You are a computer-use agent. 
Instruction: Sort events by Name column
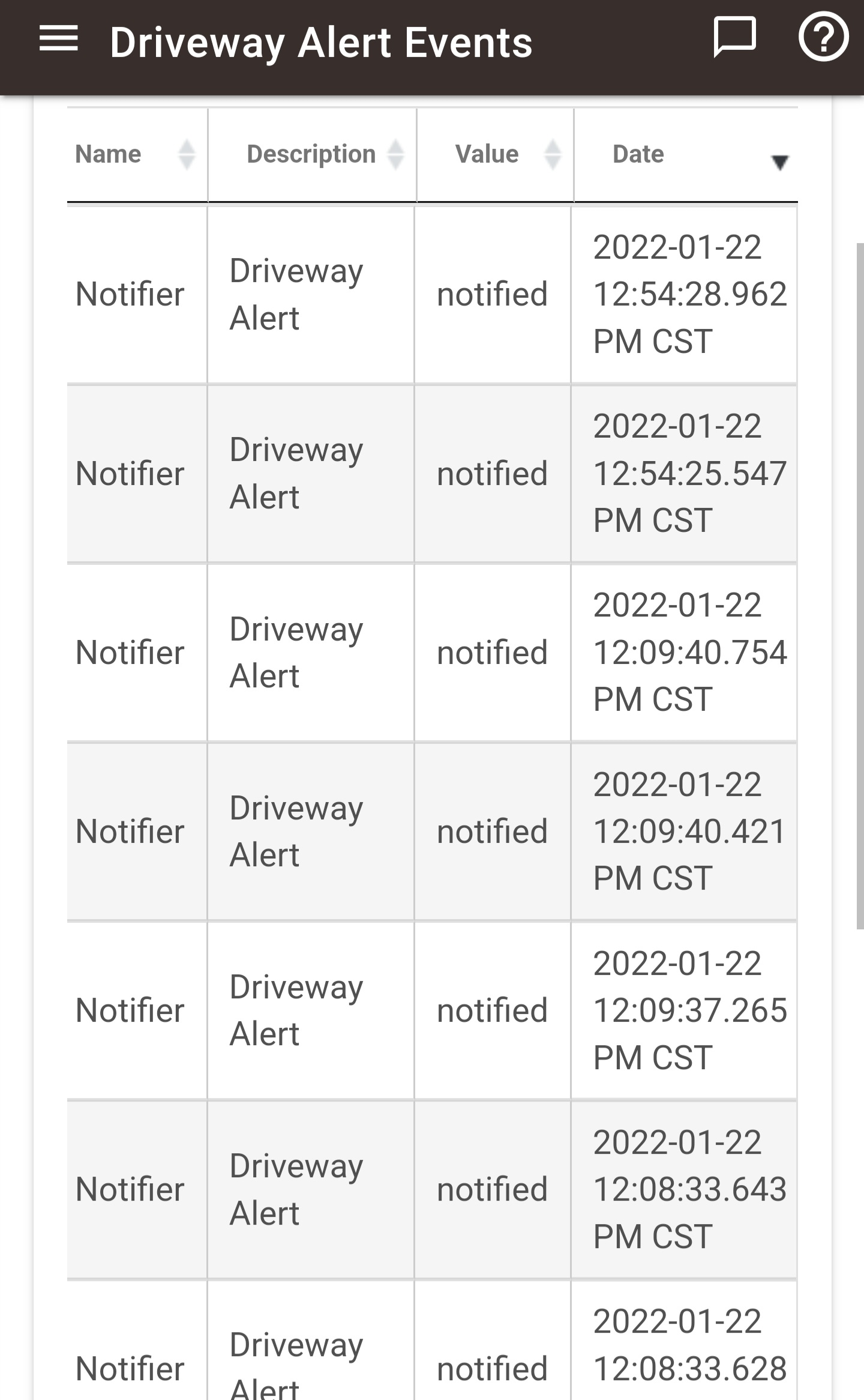point(137,155)
